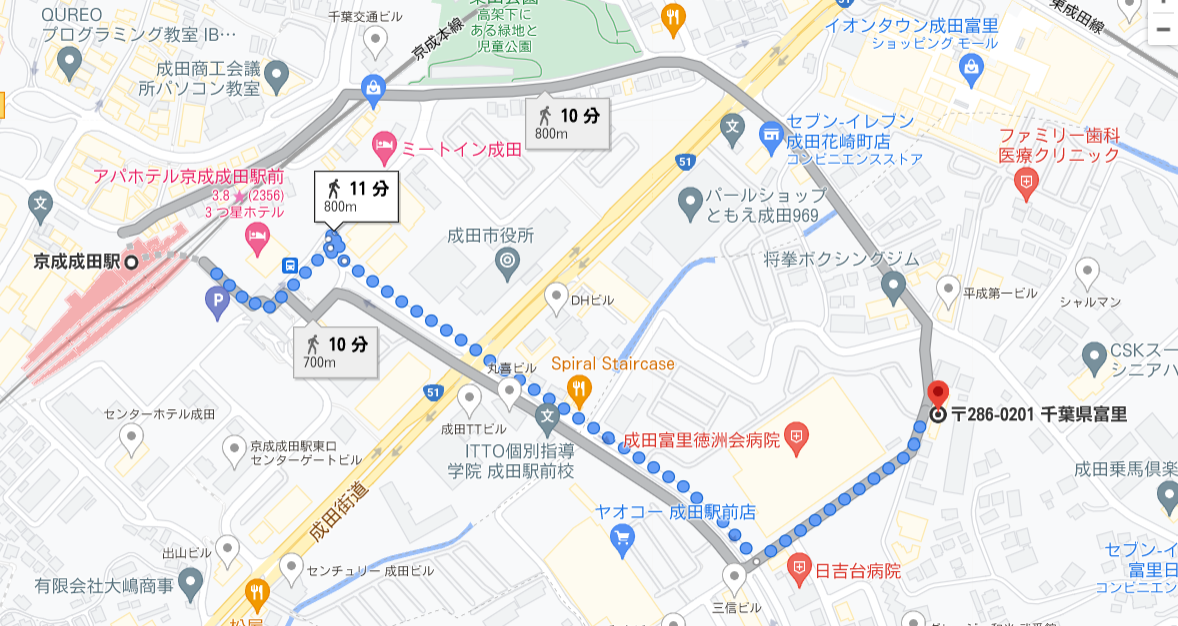This screenshot has height=626, width=1178.
Task: Choose the 10 分 800m northern walking route
Action: (x=567, y=123)
